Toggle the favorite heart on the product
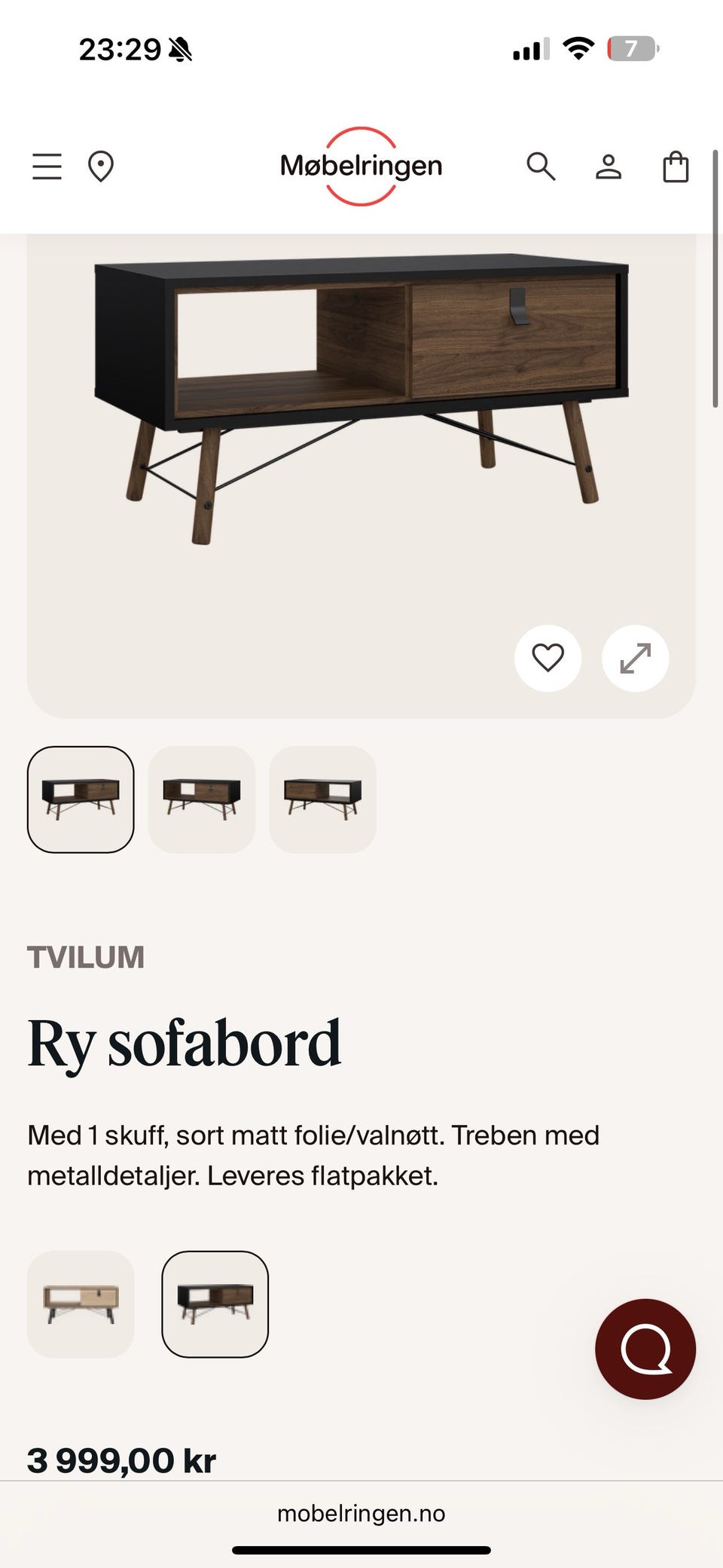Viewport: 723px width, 1568px height. tap(548, 658)
